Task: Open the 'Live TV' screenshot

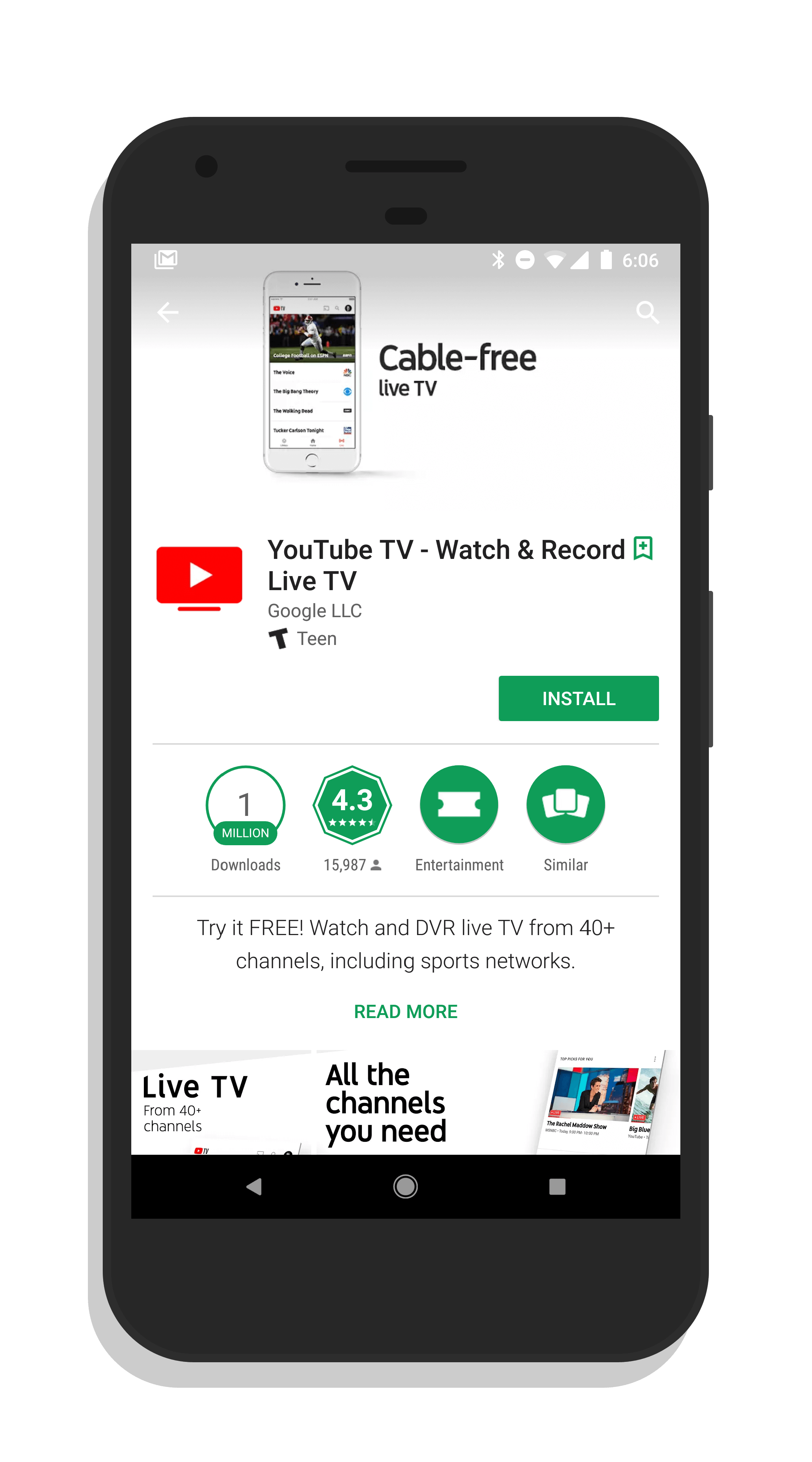Action: tap(221, 1101)
